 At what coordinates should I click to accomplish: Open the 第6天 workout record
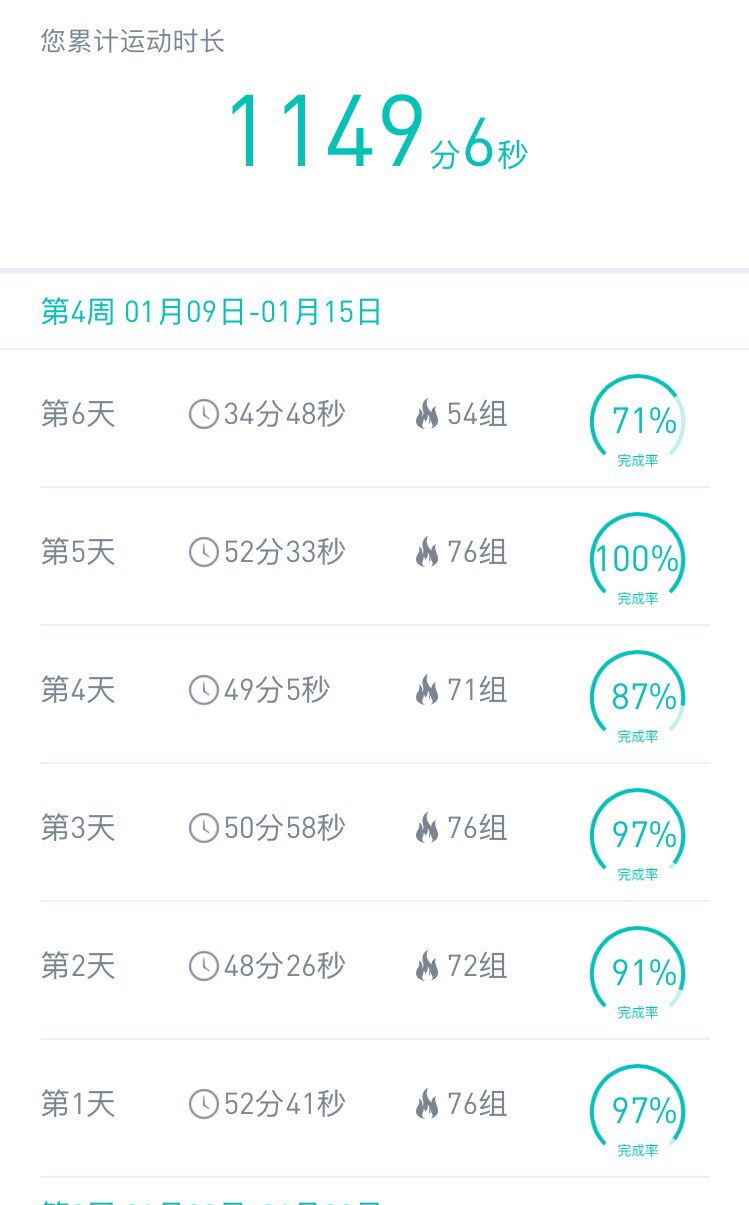(x=374, y=419)
